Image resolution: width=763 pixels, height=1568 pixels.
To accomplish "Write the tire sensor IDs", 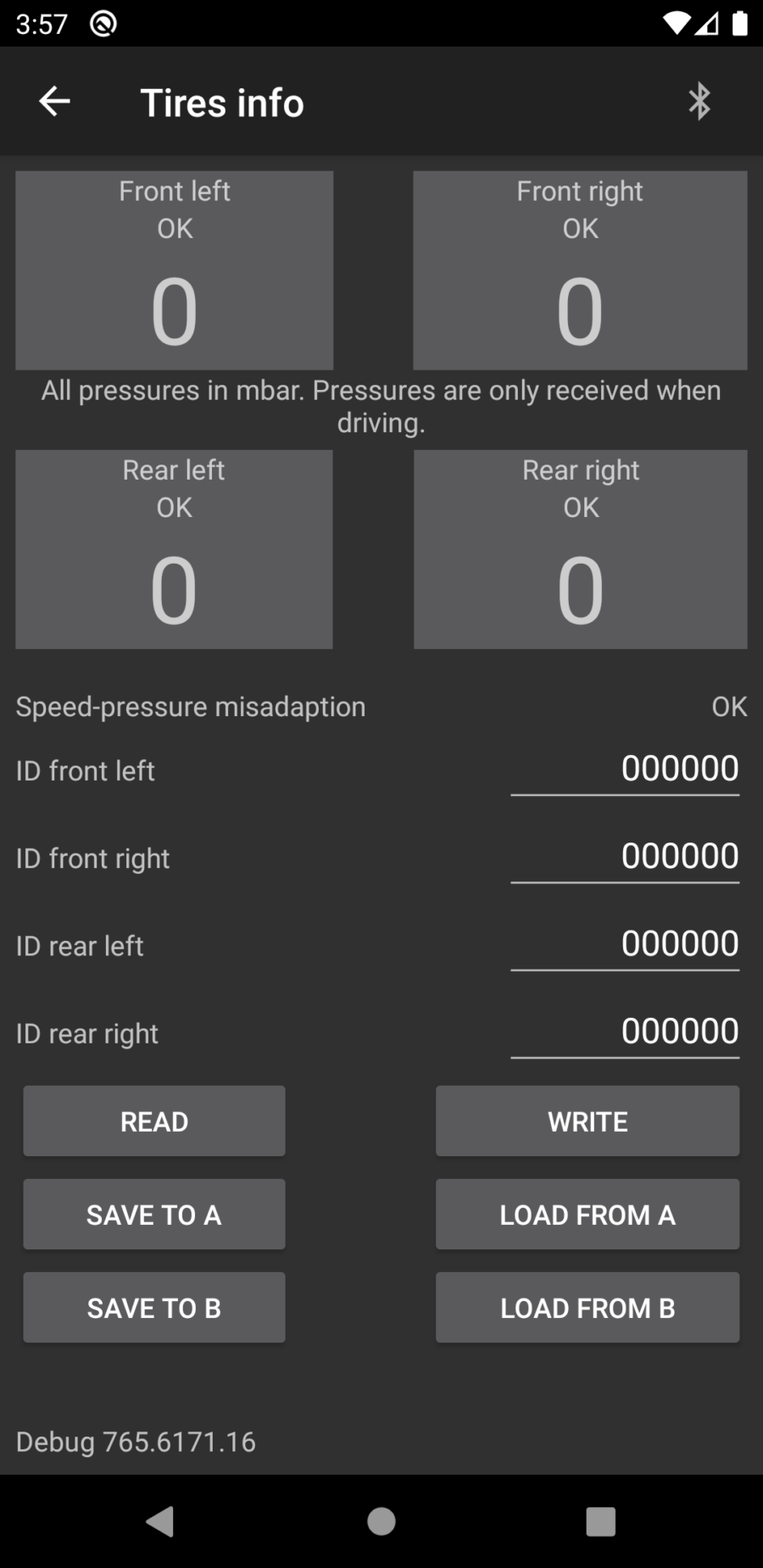I will click(588, 1121).
